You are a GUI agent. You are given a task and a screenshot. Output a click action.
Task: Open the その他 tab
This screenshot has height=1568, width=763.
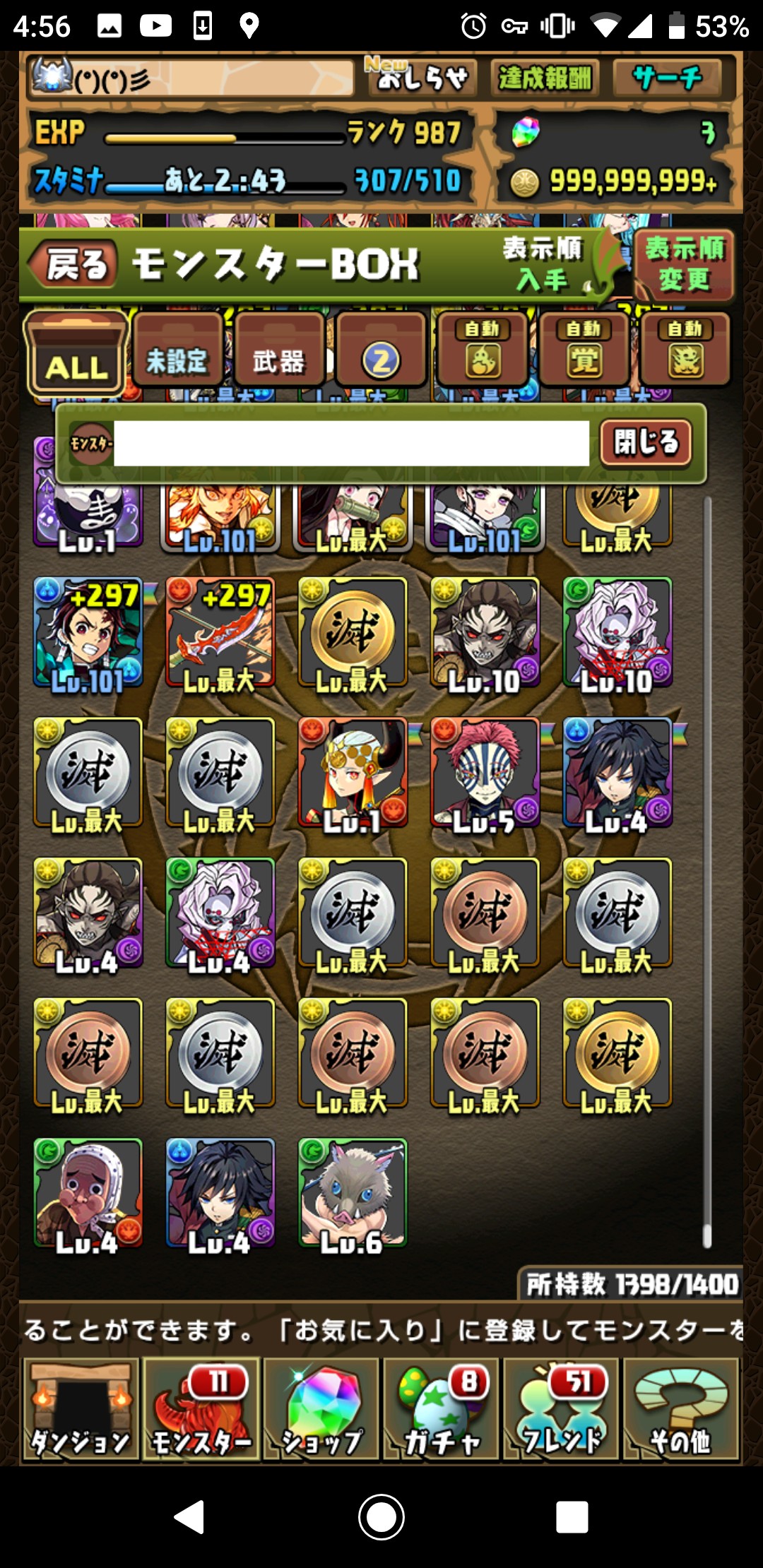681,1408
